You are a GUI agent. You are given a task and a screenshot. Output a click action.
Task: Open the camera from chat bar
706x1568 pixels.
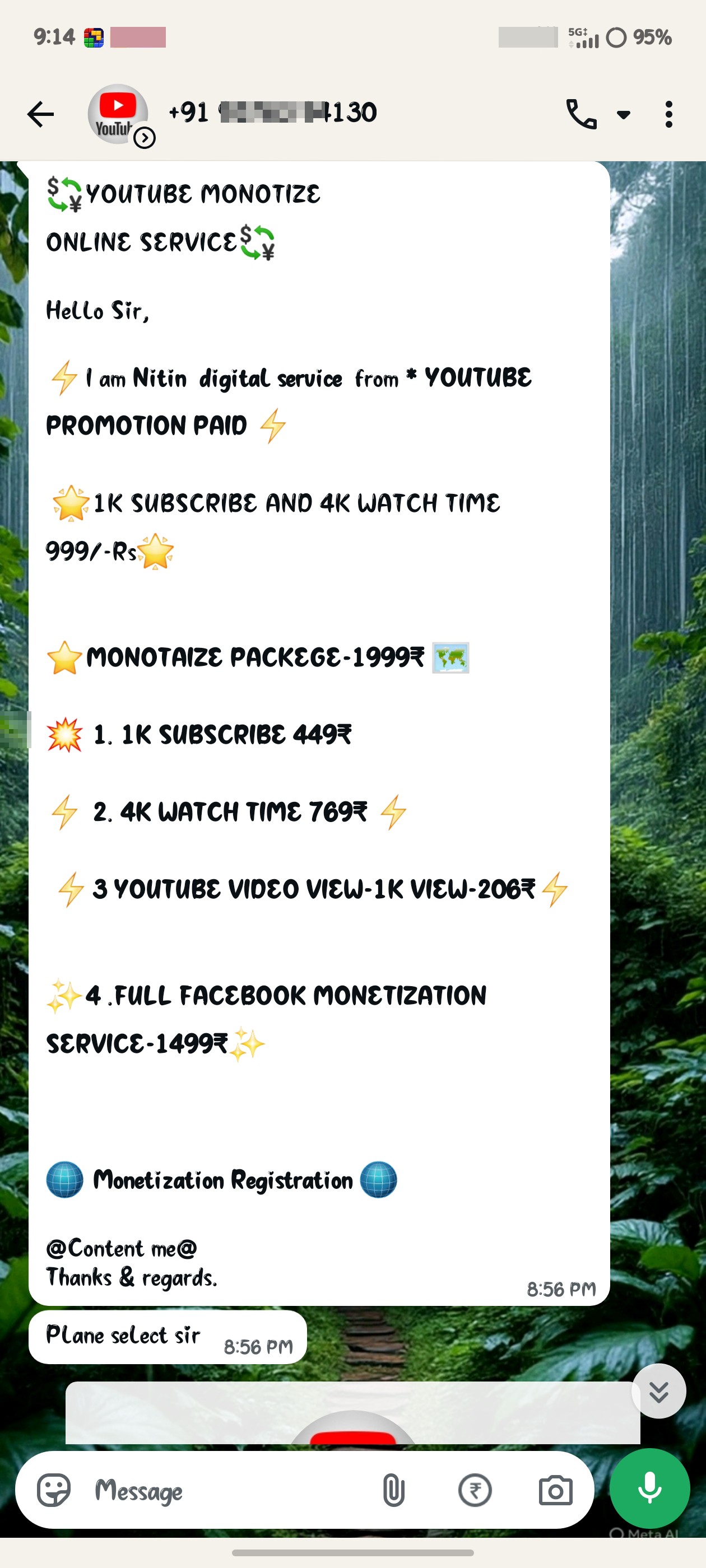point(555,1490)
